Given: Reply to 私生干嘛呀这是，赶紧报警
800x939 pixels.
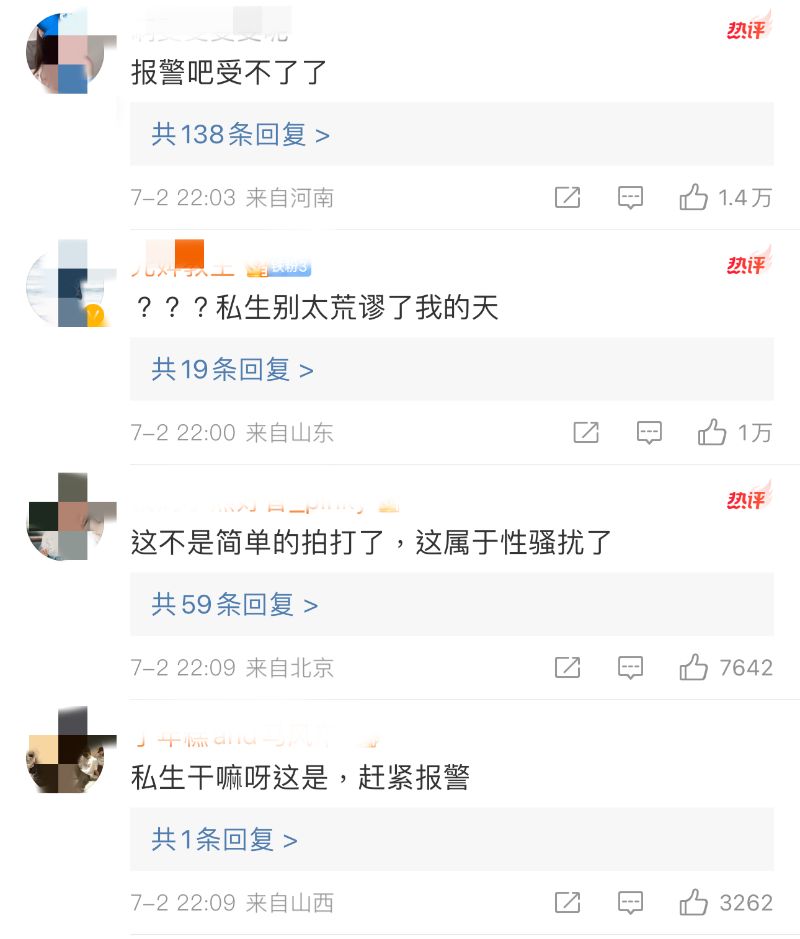Looking at the screenshot, I should (x=630, y=903).
